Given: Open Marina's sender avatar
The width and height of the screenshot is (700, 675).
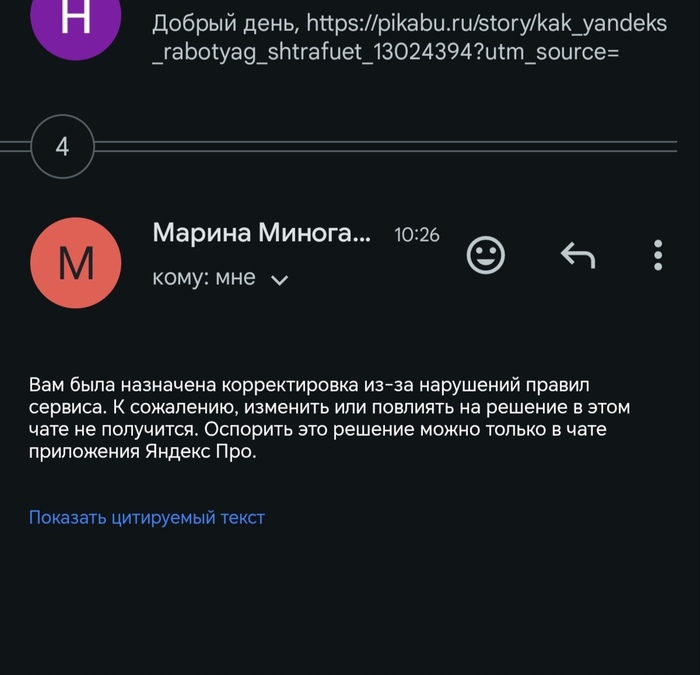Looking at the screenshot, I should (x=76, y=262).
